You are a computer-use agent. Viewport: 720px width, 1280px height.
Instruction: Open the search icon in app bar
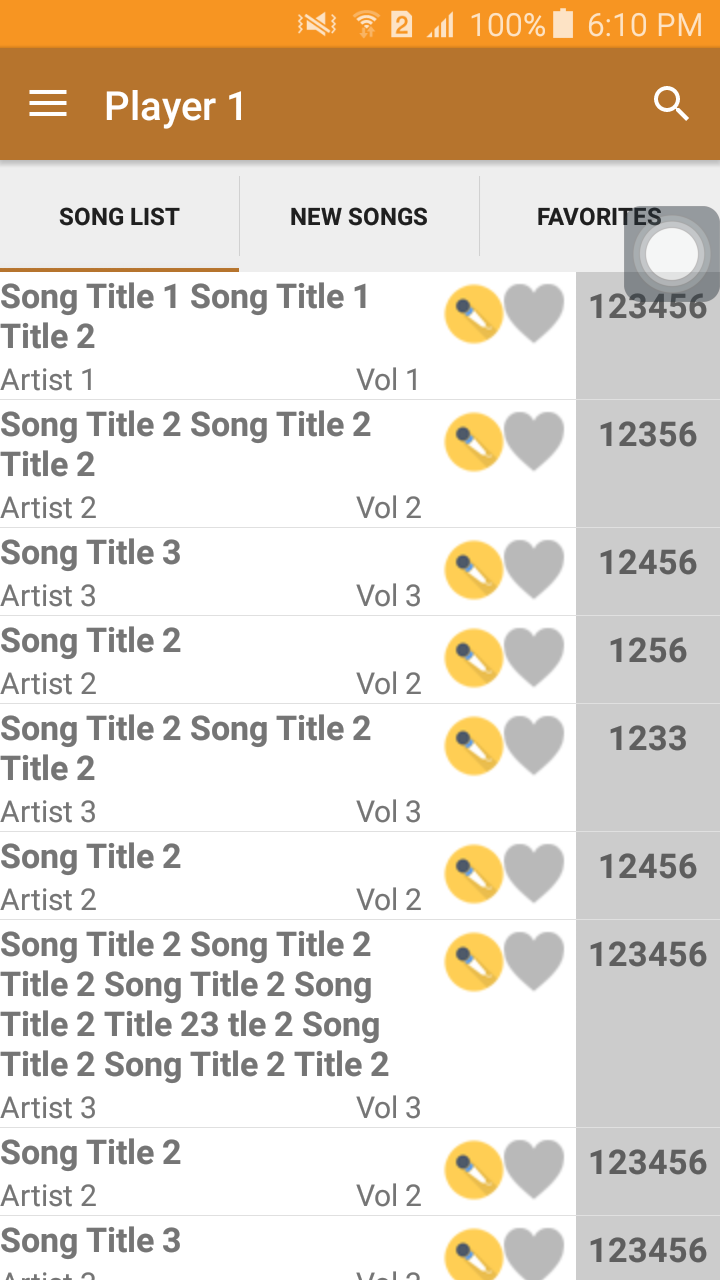click(671, 104)
